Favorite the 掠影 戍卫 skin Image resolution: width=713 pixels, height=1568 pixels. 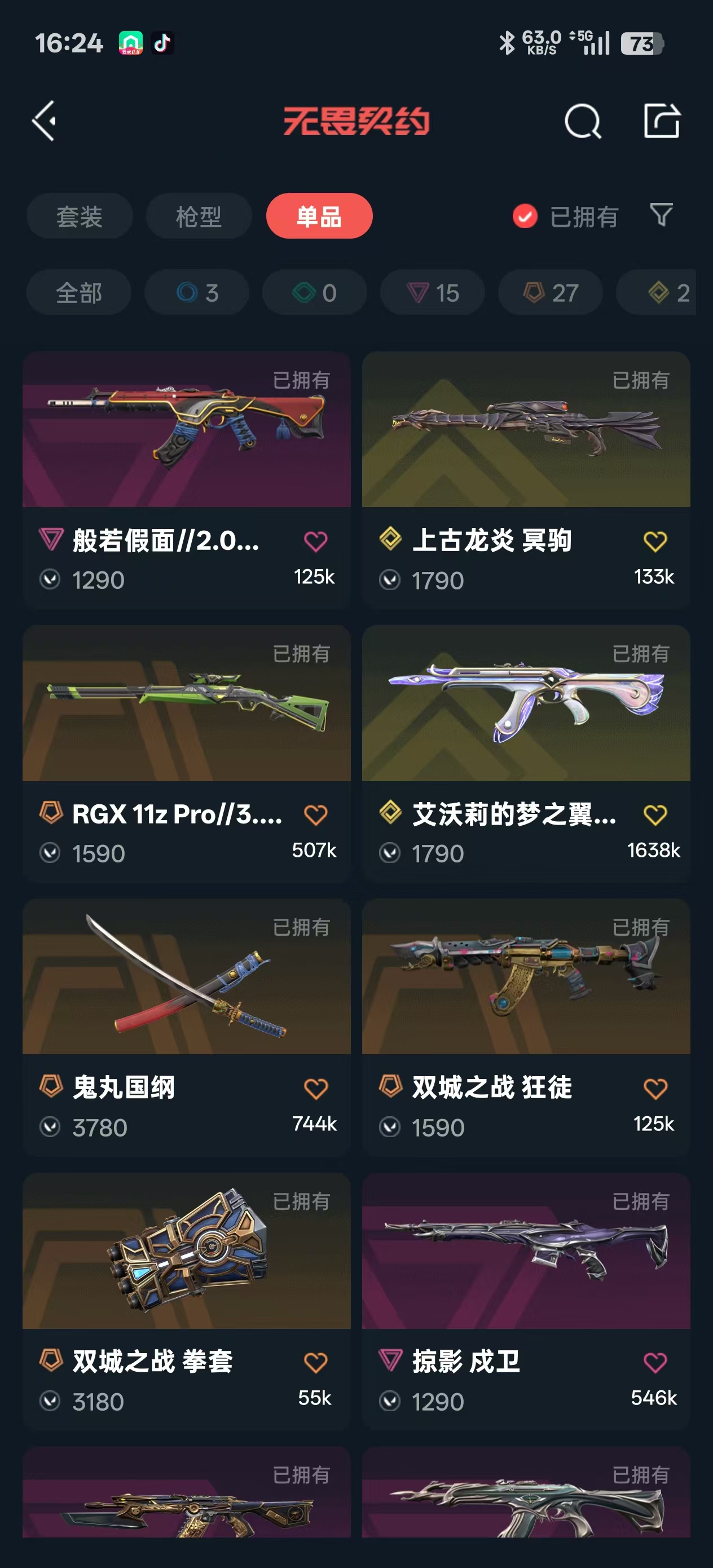pyautogui.click(x=655, y=1362)
